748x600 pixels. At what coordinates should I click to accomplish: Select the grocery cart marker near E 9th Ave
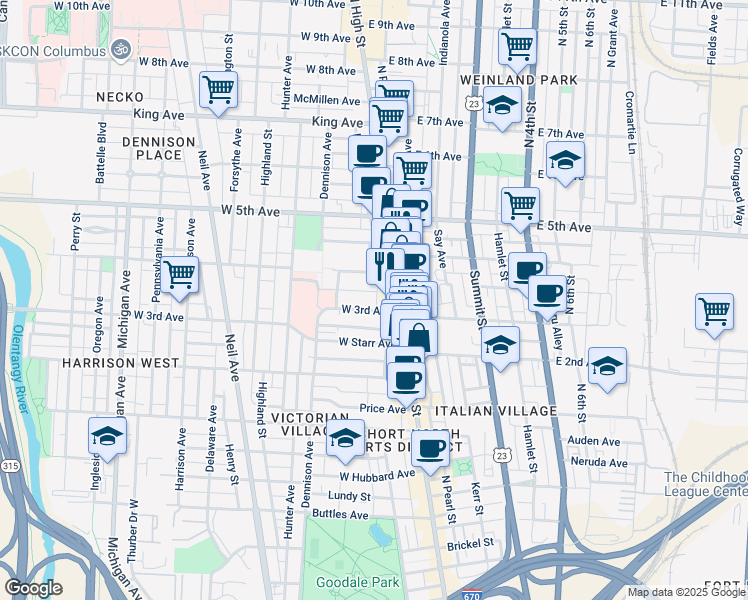pyautogui.click(x=517, y=45)
